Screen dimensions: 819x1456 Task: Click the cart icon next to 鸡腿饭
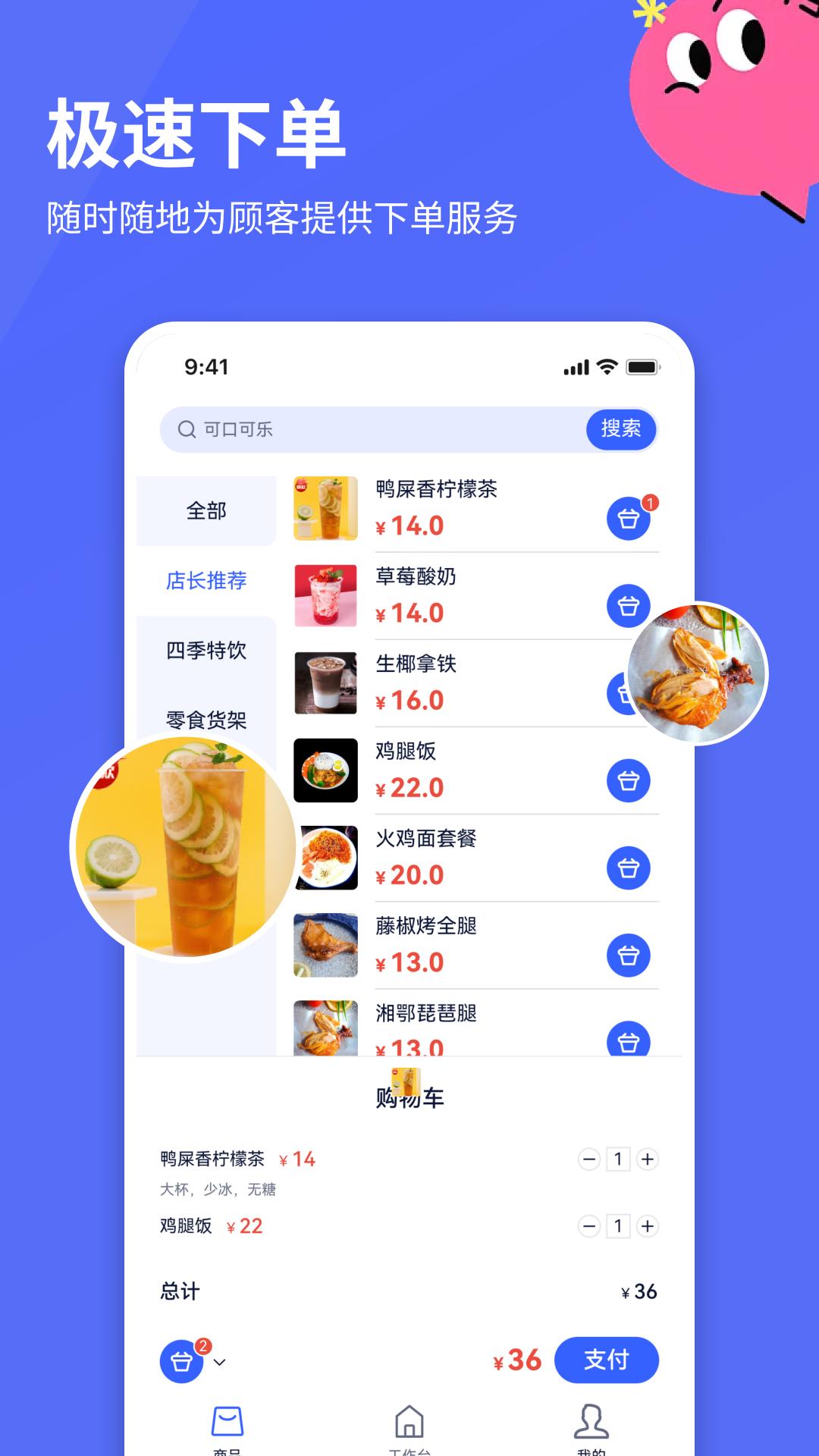click(628, 780)
